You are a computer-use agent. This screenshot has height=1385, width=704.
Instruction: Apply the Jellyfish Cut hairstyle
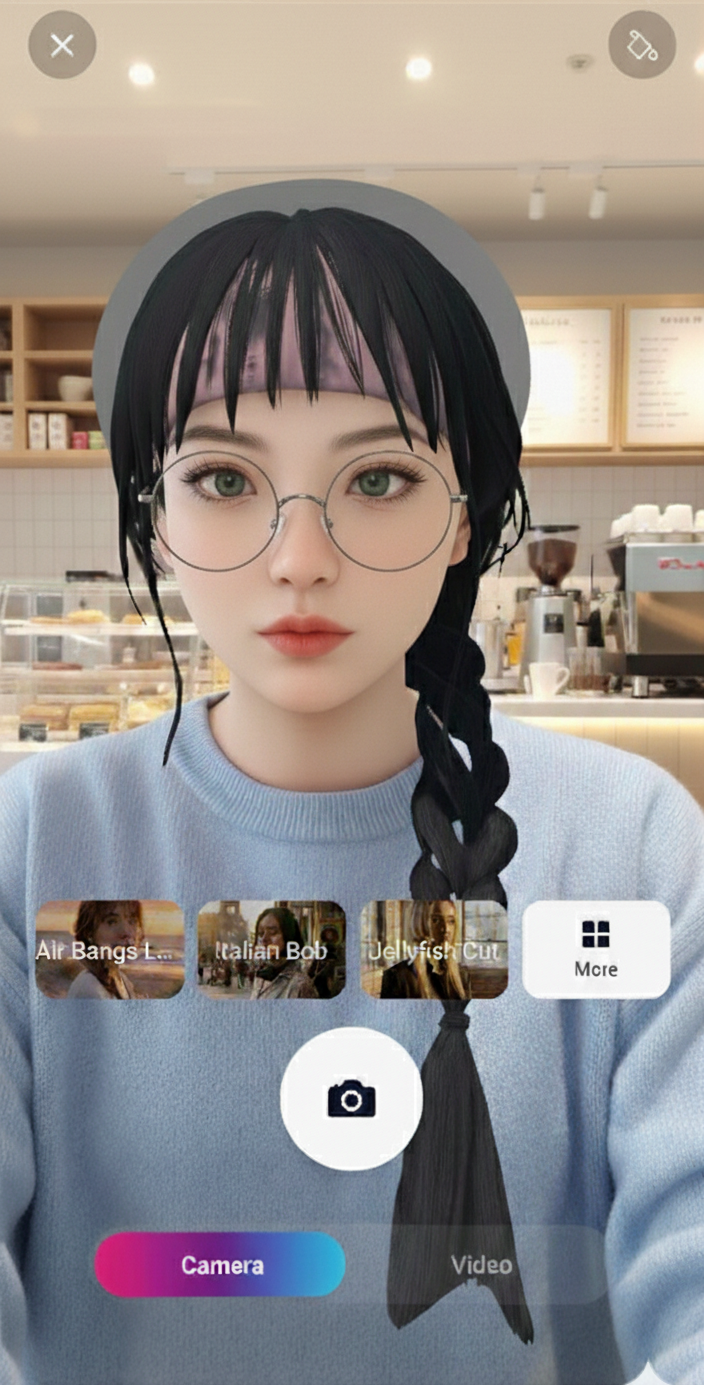pos(434,949)
